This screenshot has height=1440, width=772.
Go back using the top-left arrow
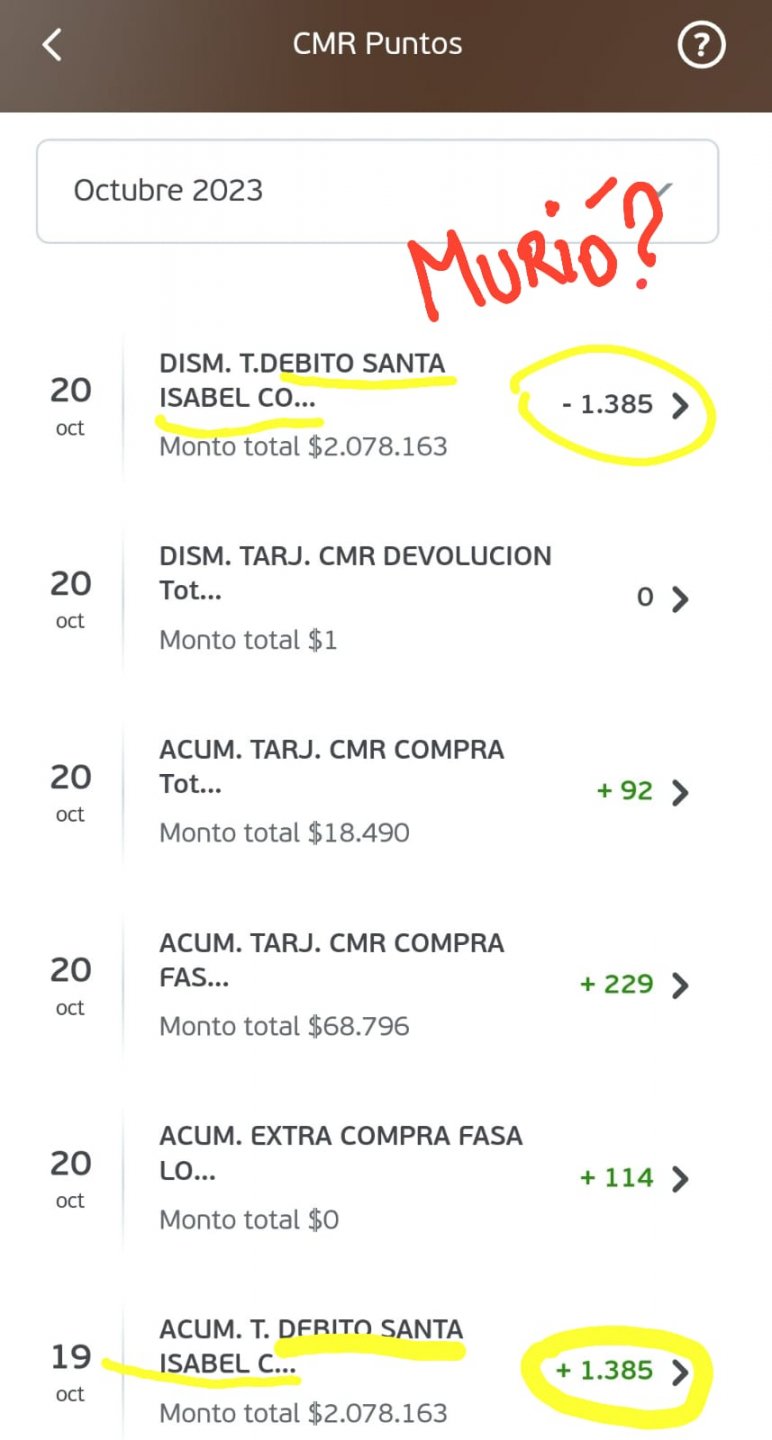[x=52, y=44]
